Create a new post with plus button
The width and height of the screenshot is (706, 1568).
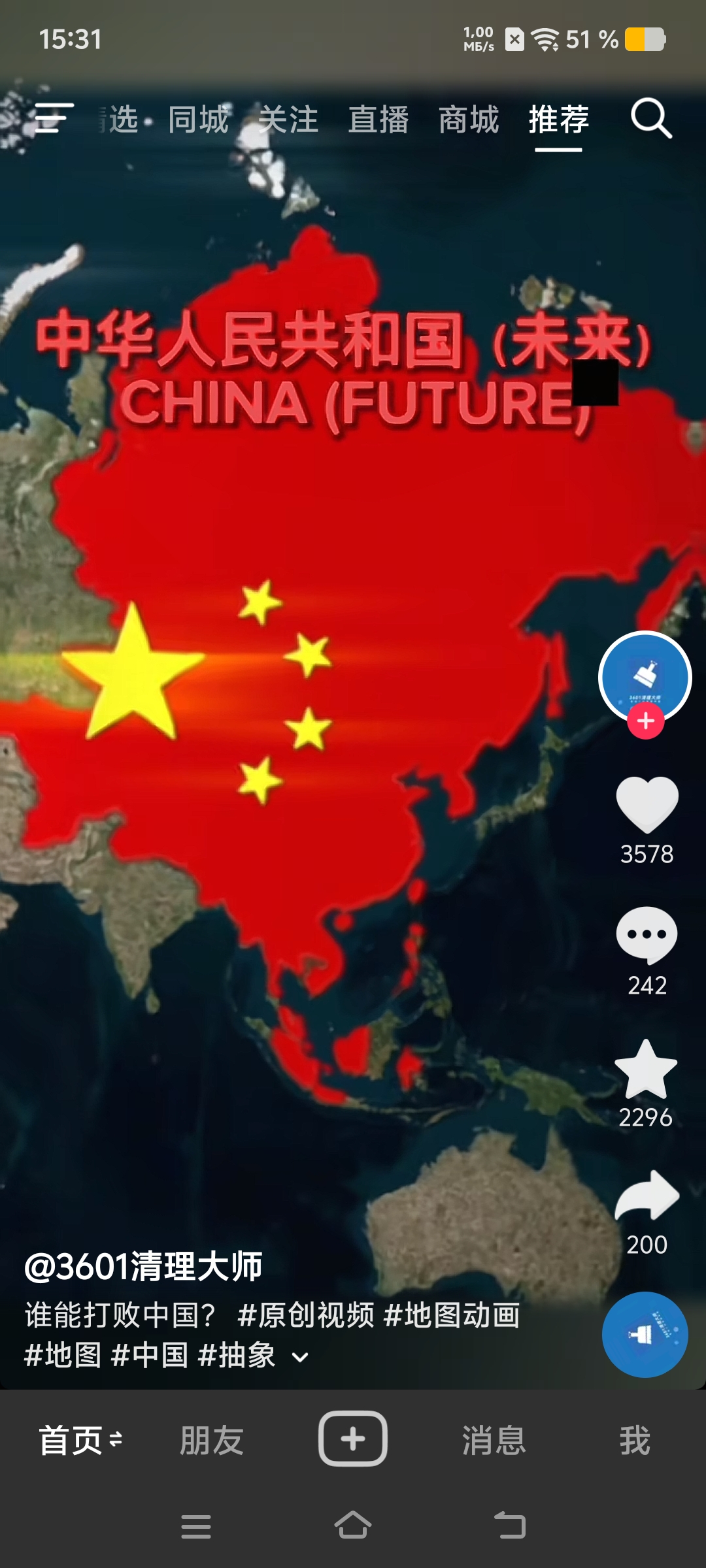[x=353, y=1439]
